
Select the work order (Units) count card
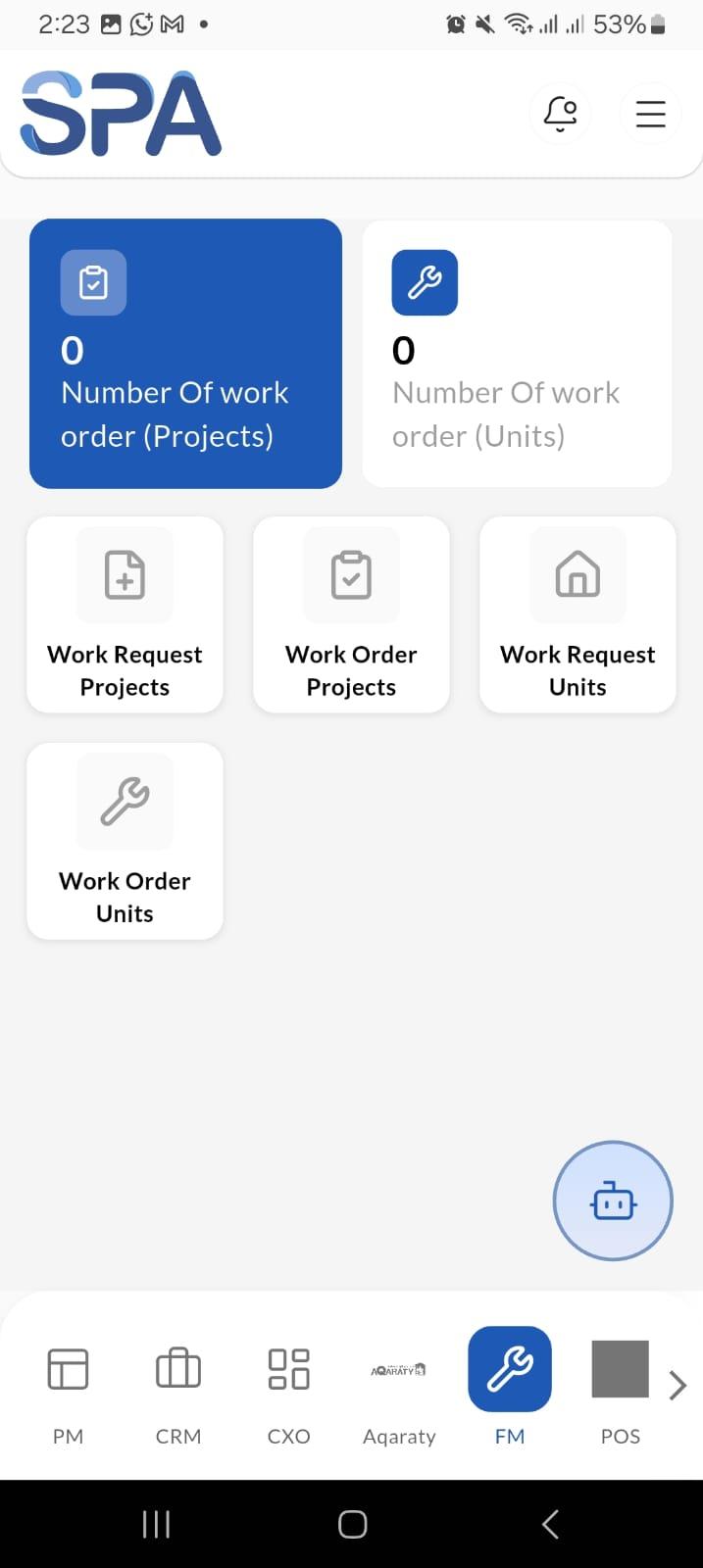pos(517,353)
